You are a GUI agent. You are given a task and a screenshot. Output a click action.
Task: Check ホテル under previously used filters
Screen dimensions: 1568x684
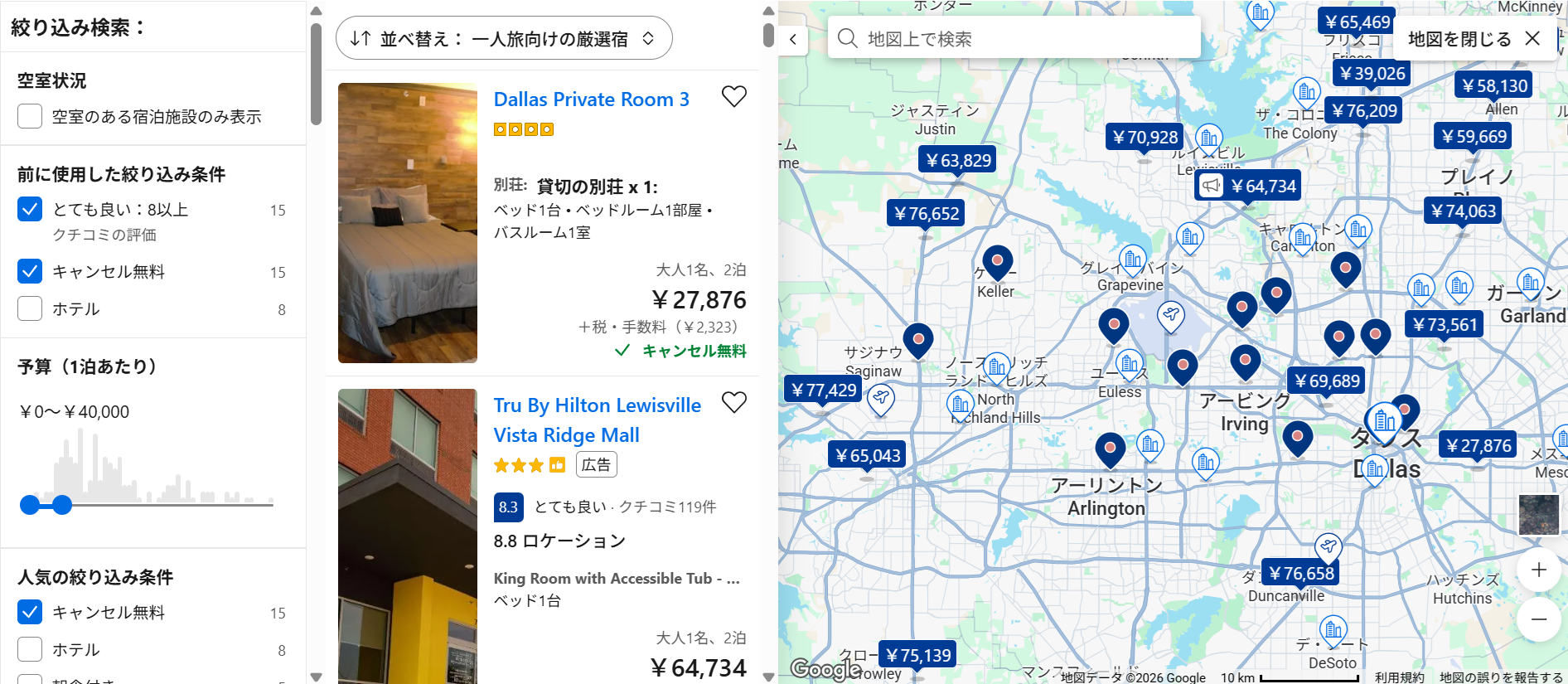coord(30,308)
